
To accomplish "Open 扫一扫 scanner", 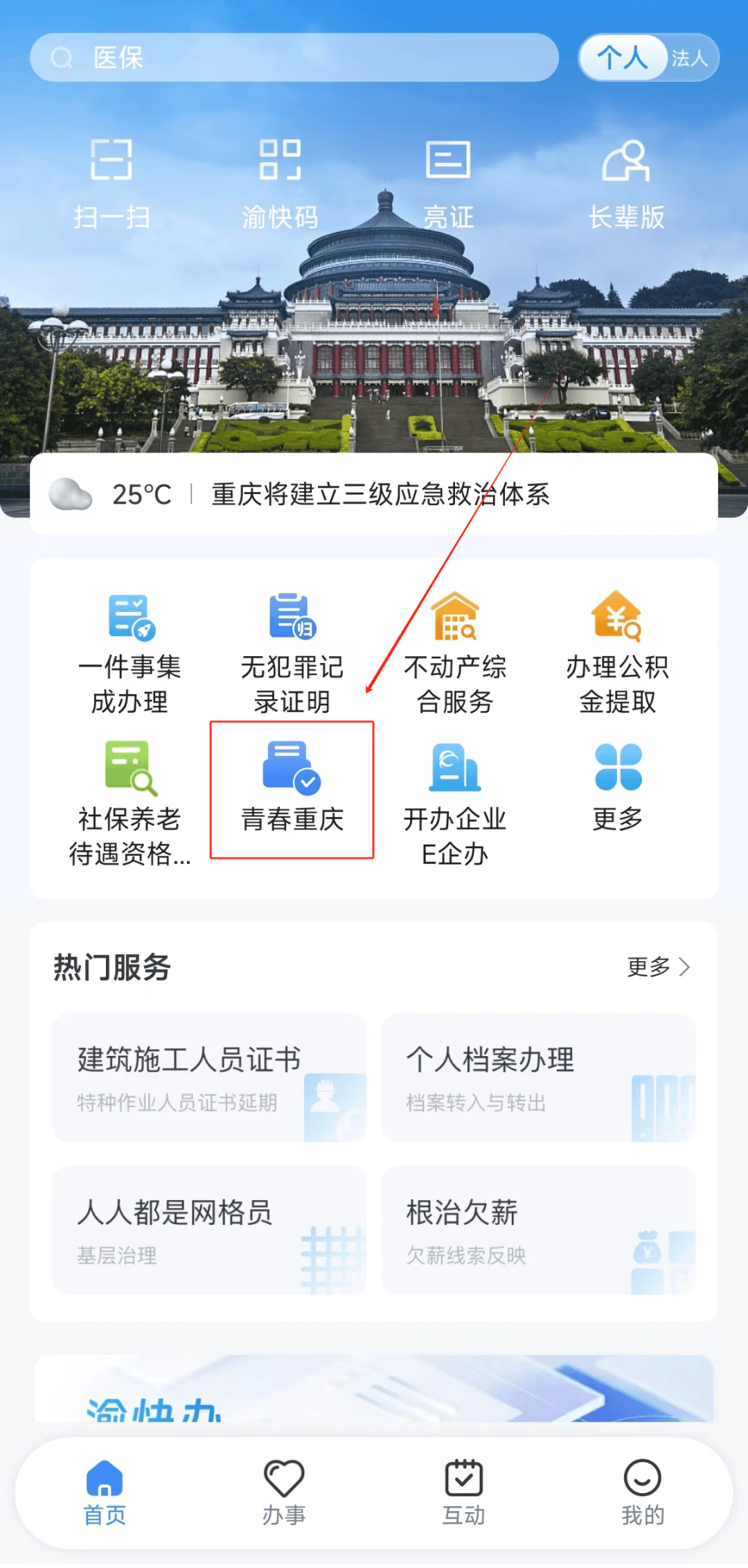I will click(112, 183).
